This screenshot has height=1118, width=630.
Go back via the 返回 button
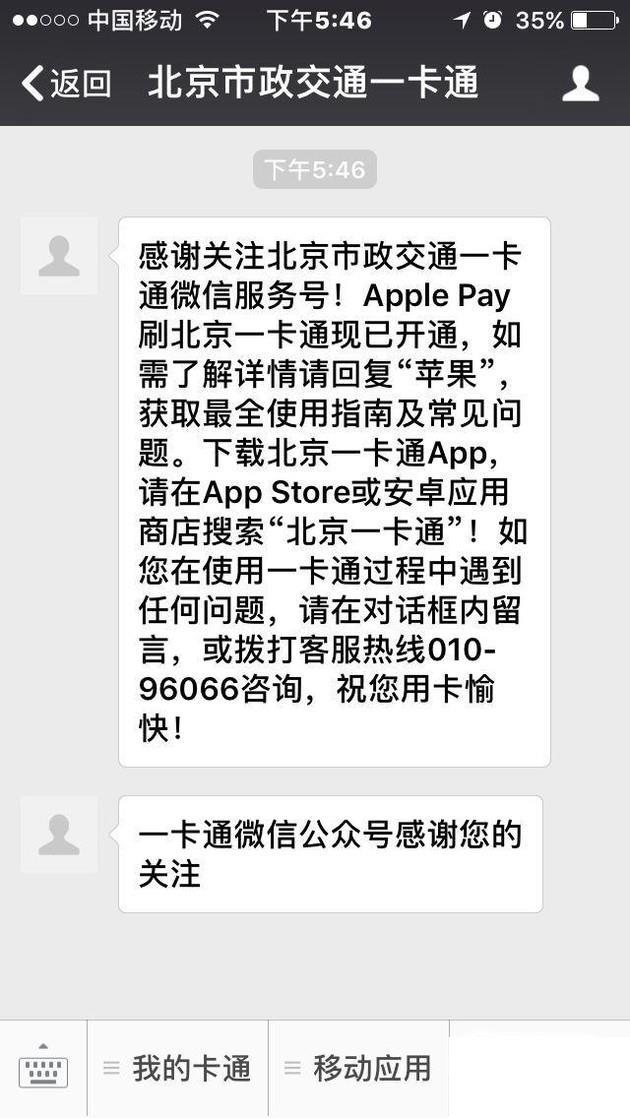(x=66, y=83)
